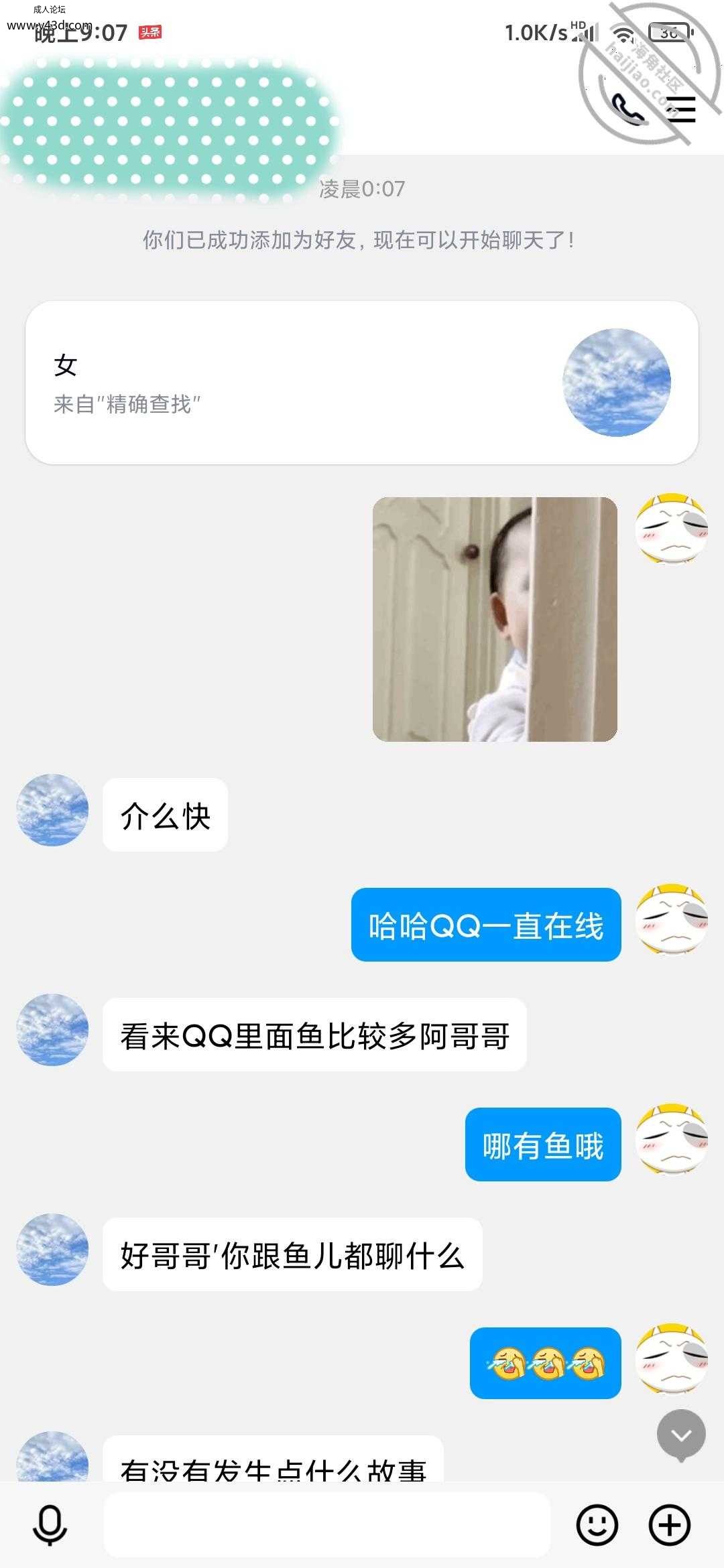724x1568 pixels.
Task: Jump to latest messages with the down arrow
Action: click(681, 1435)
